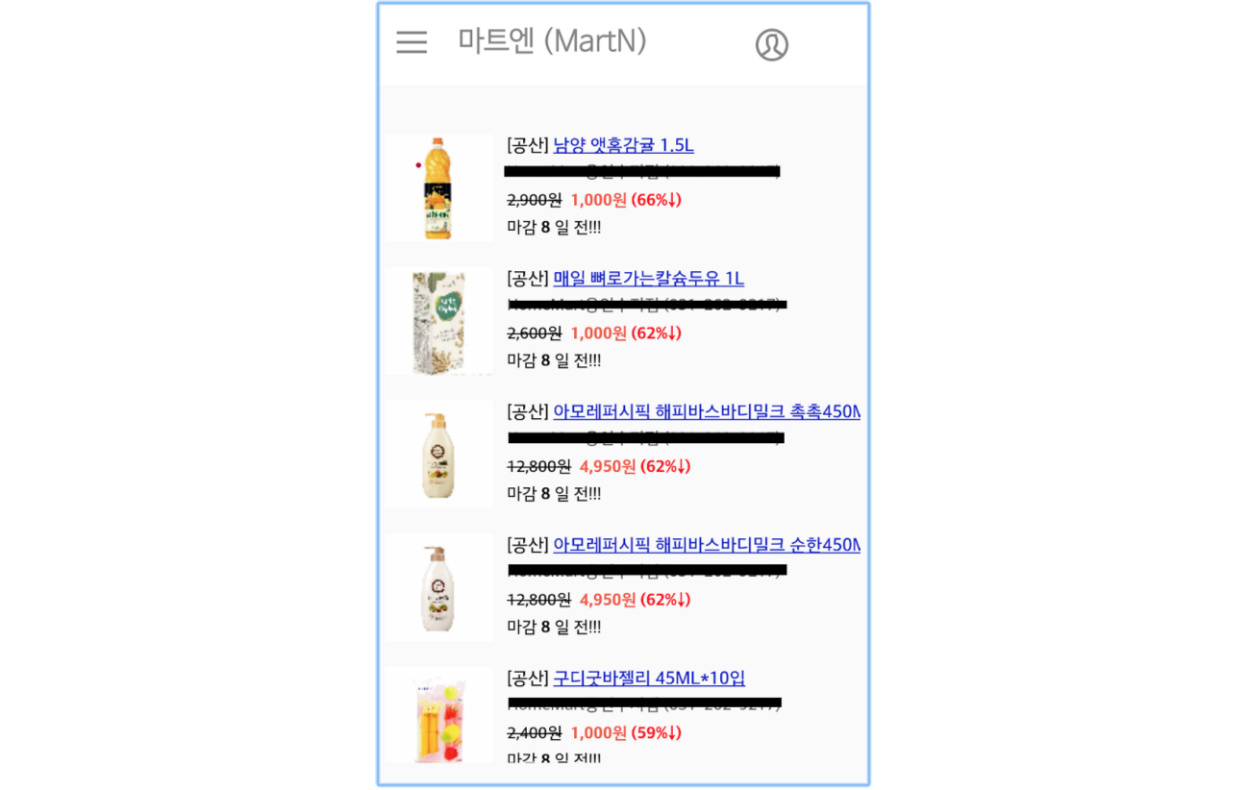1248x790 pixels.
Task: Tap the soy milk carton product image
Action: (438, 321)
